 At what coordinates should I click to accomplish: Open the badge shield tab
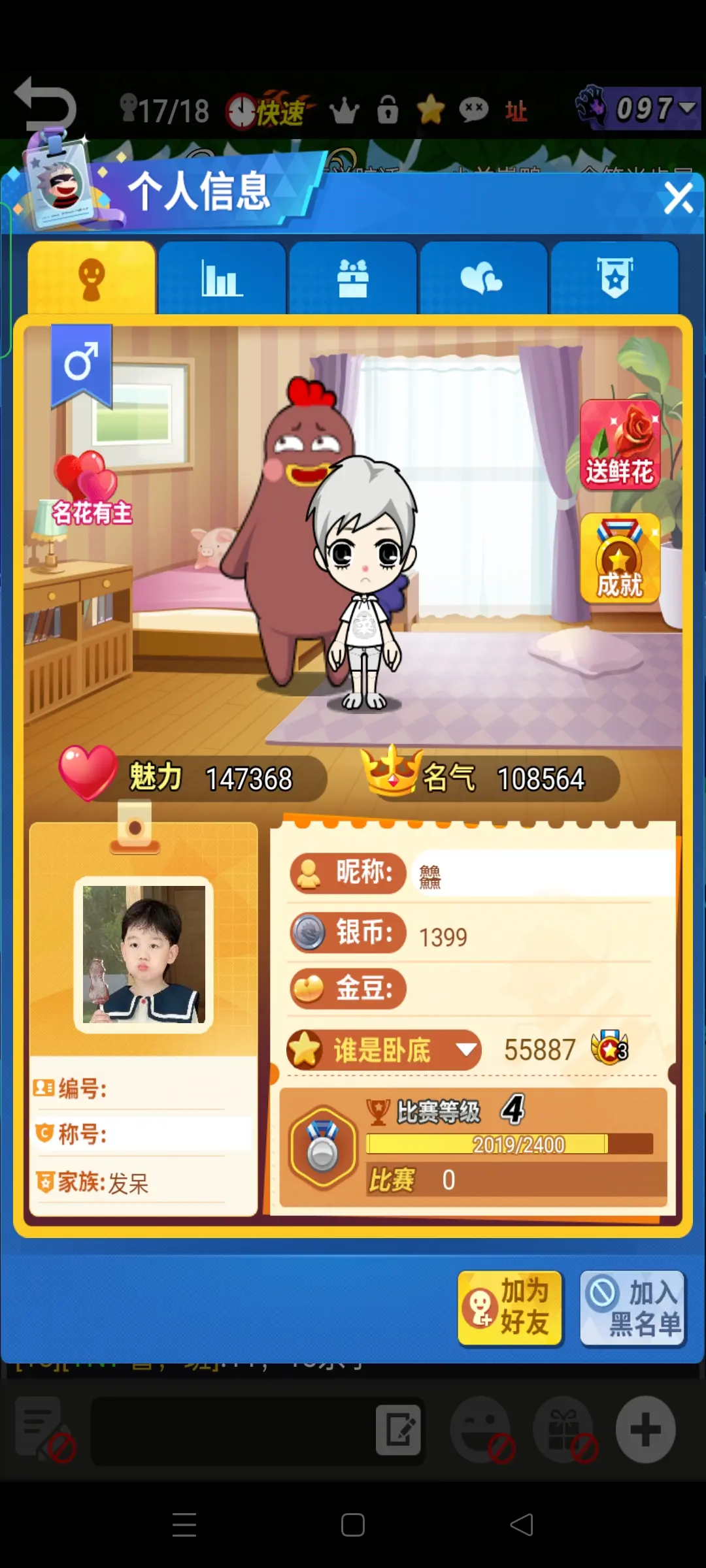[614, 278]
